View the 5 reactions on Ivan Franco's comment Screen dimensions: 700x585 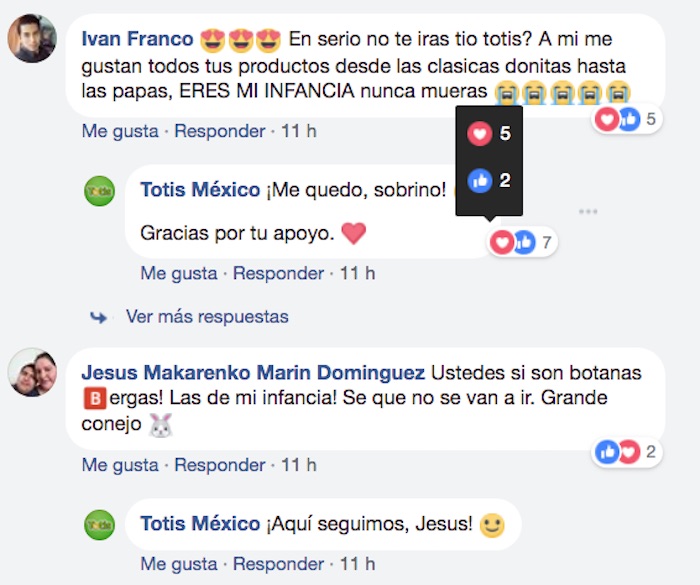[x=627, y=120]
